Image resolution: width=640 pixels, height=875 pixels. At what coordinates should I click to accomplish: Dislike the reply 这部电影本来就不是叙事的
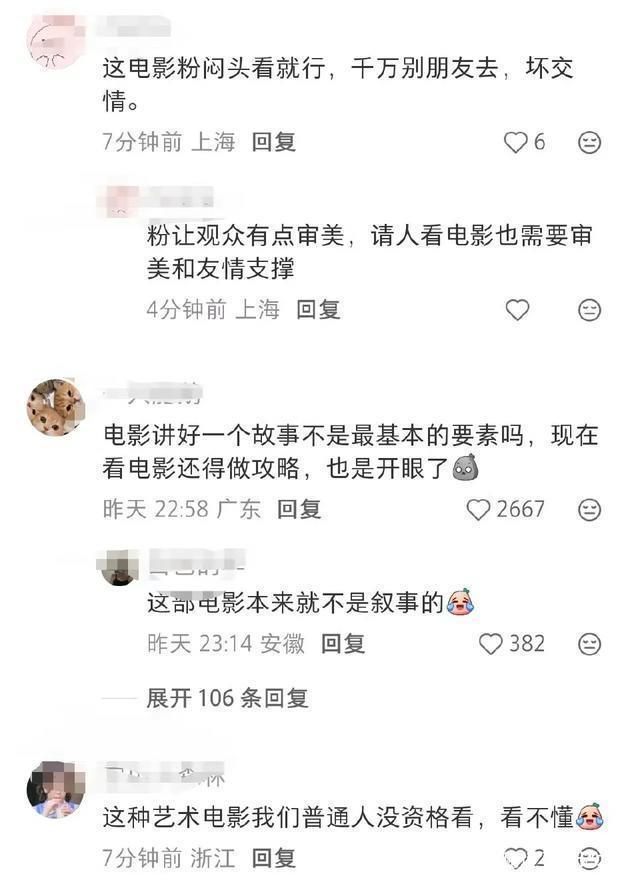click(x=589, y=644)
